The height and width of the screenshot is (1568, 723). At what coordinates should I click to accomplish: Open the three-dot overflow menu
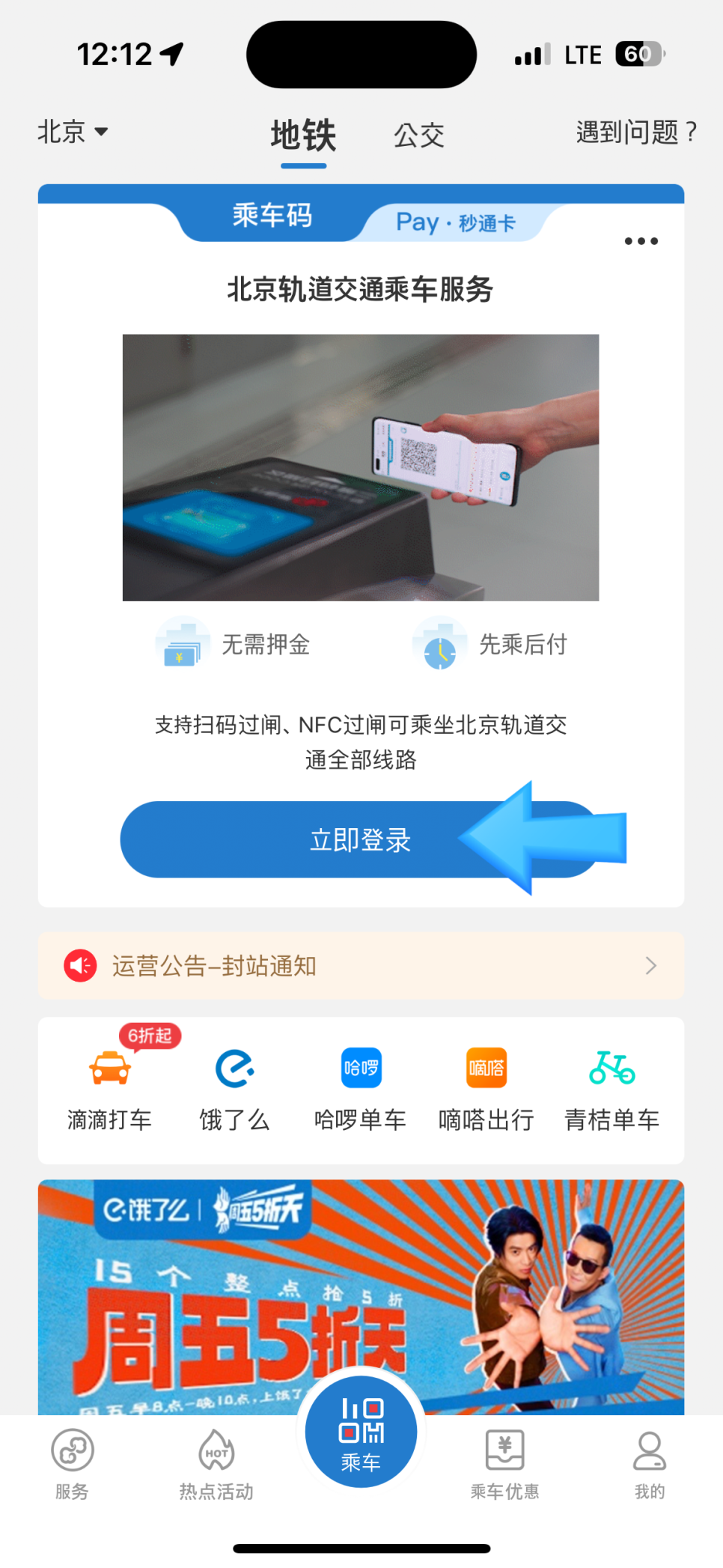641,241
